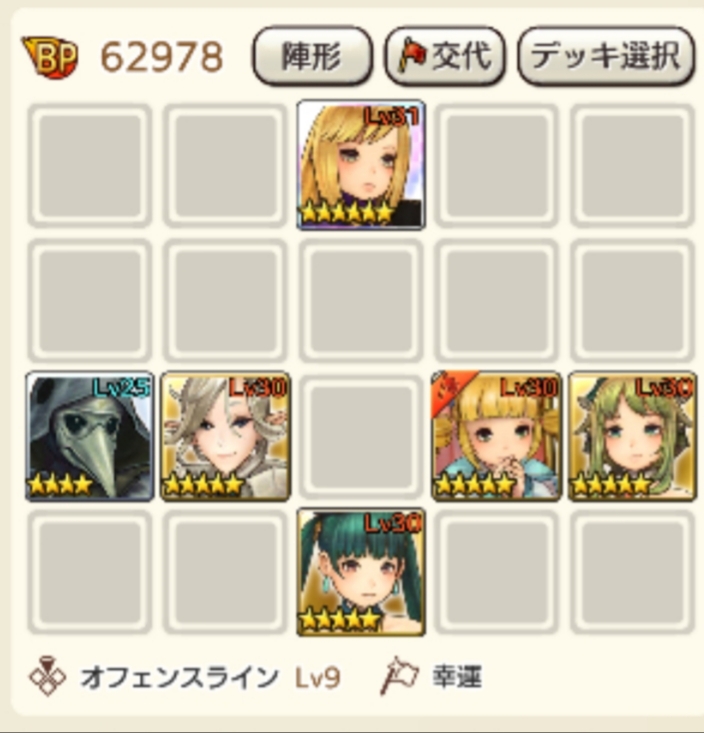
Task: Tap the 交代 swap button
Action: click(446, 55)
